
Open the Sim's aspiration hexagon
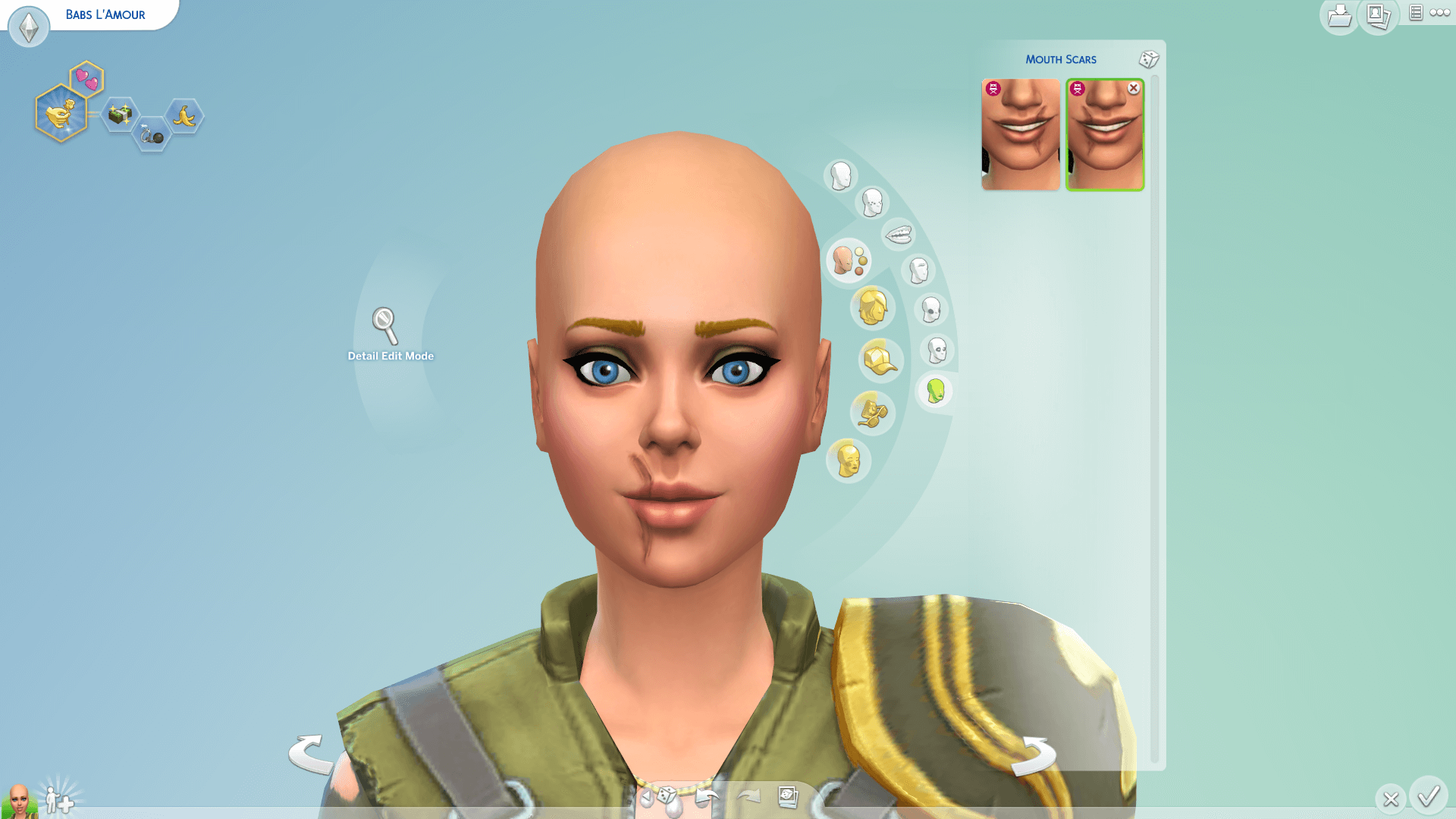61,114
